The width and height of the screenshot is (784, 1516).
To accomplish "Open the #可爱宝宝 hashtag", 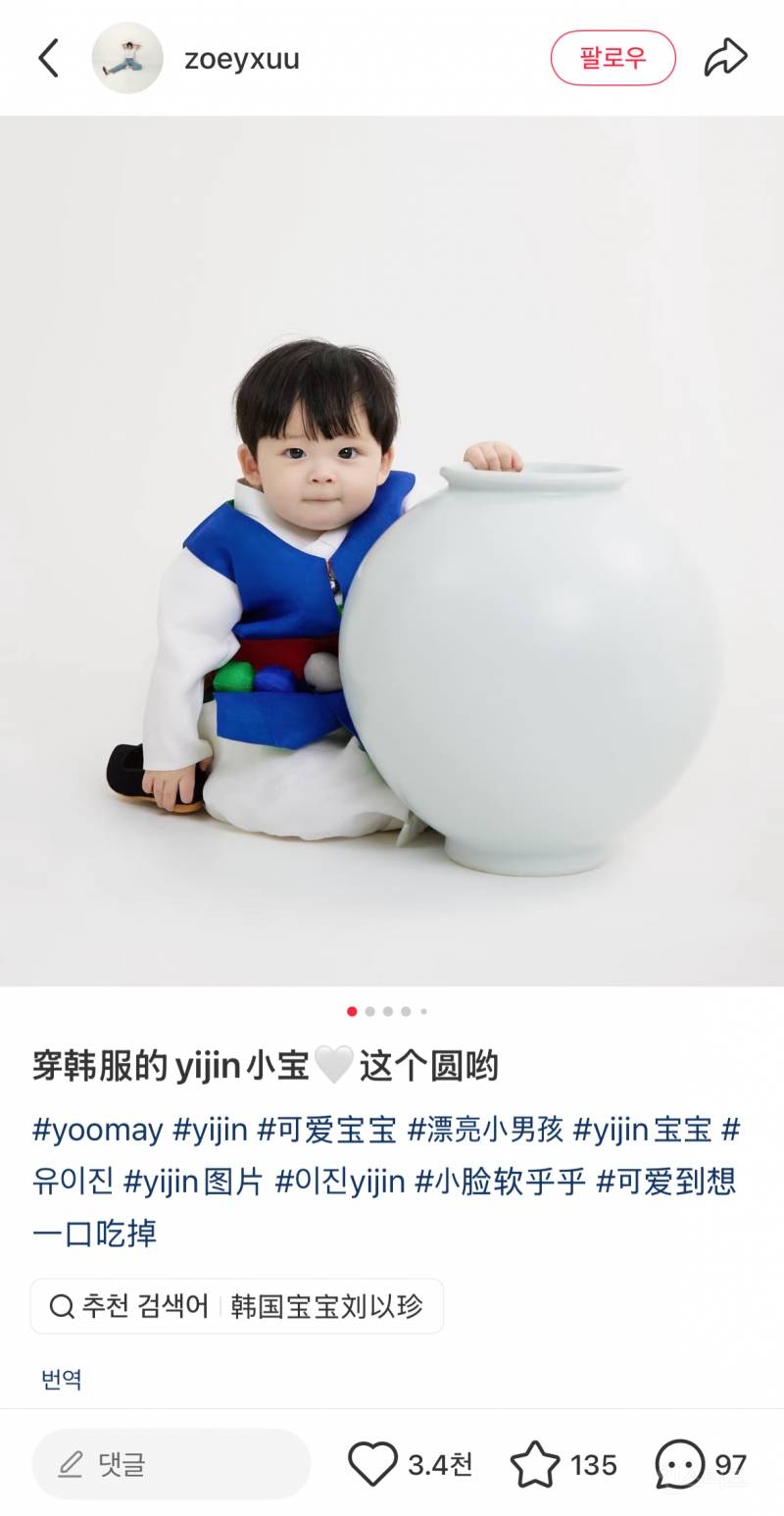I will (x=326, y=1130).
